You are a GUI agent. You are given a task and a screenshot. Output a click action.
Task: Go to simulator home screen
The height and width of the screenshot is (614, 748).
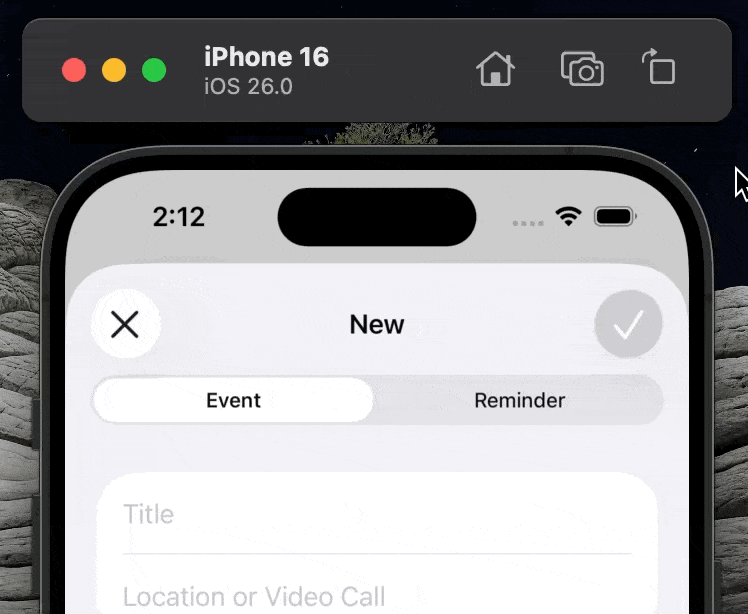tap(495, 70)
